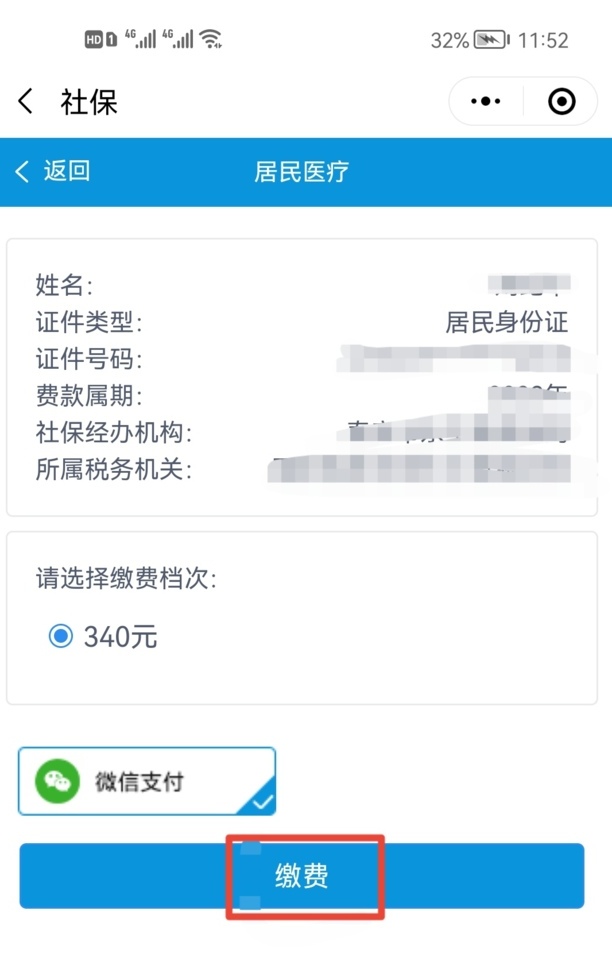The image size is (612, 968).
Task: Choose 微信支付 as payment method
Action: pos(147,781)
